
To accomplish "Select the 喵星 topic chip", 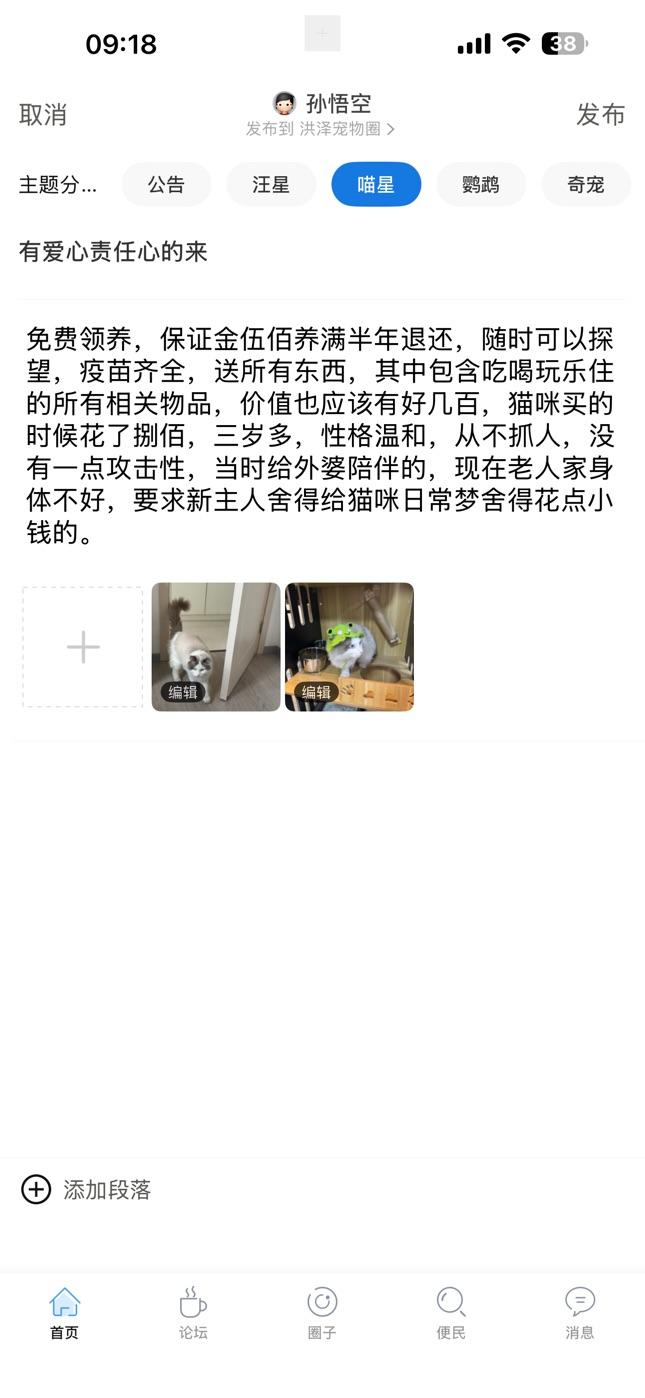I will pyautogui.click(x=376, y=185).
